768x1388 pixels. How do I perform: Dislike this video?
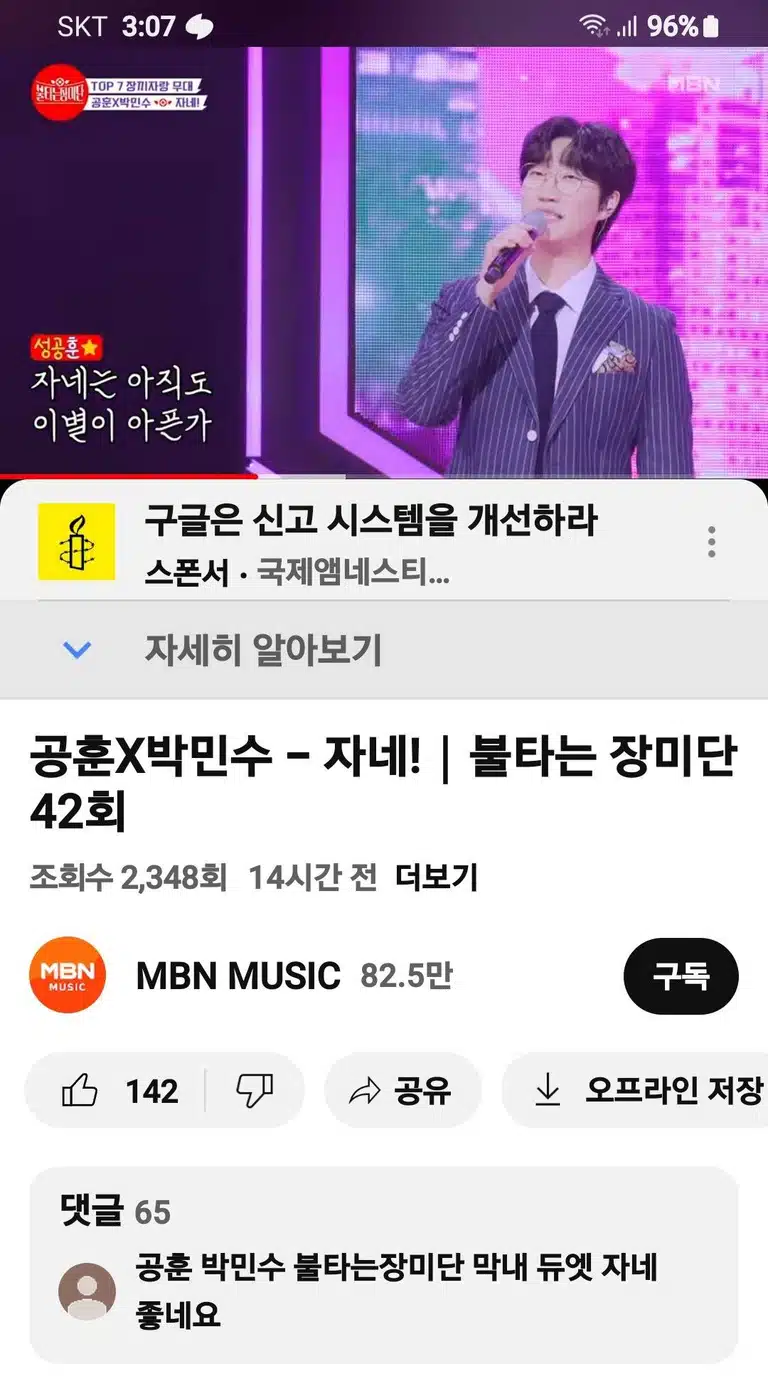click(254, 1090)
